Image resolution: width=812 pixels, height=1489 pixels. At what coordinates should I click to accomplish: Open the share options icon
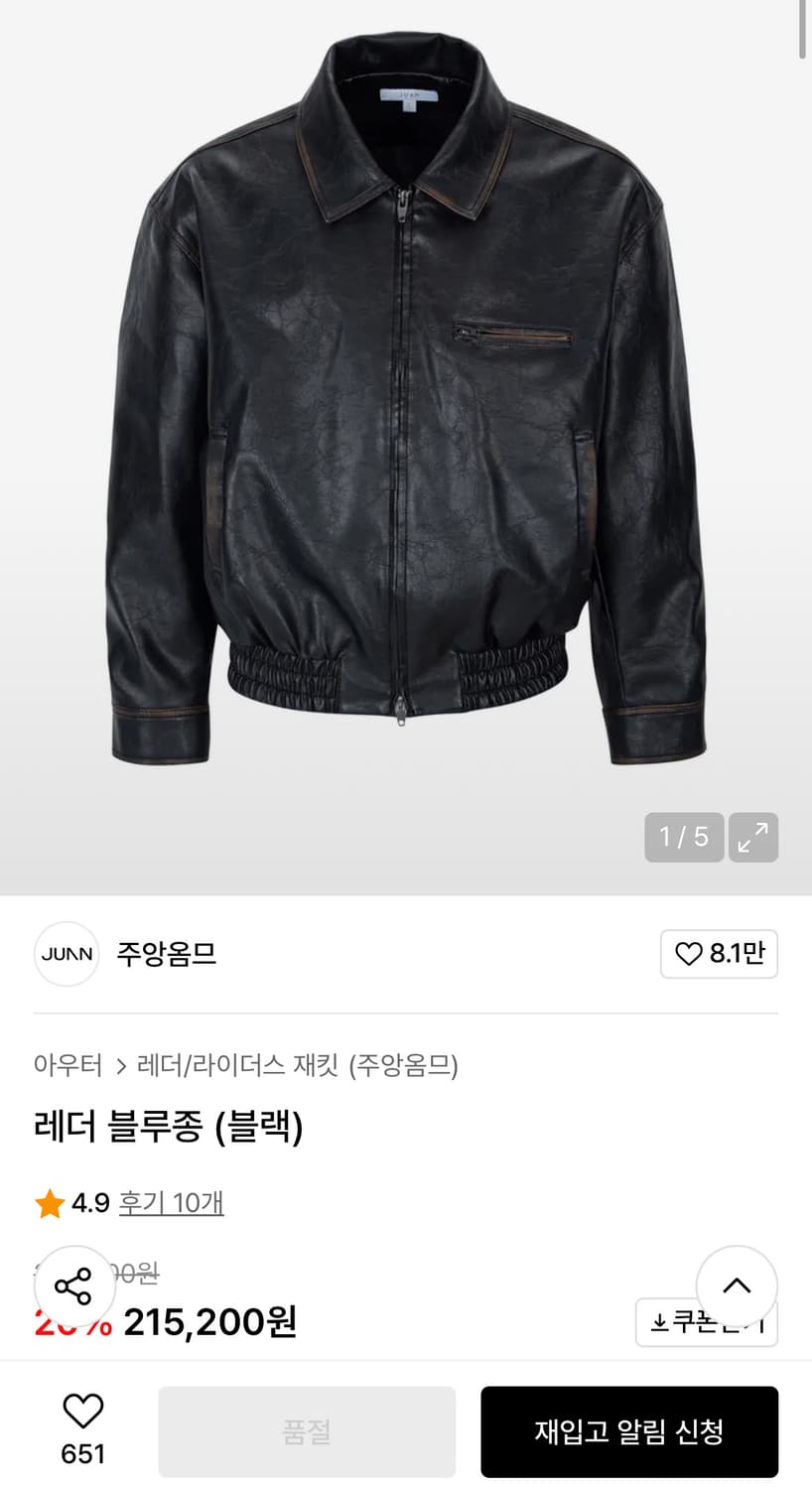click(x=74, y=1286)
